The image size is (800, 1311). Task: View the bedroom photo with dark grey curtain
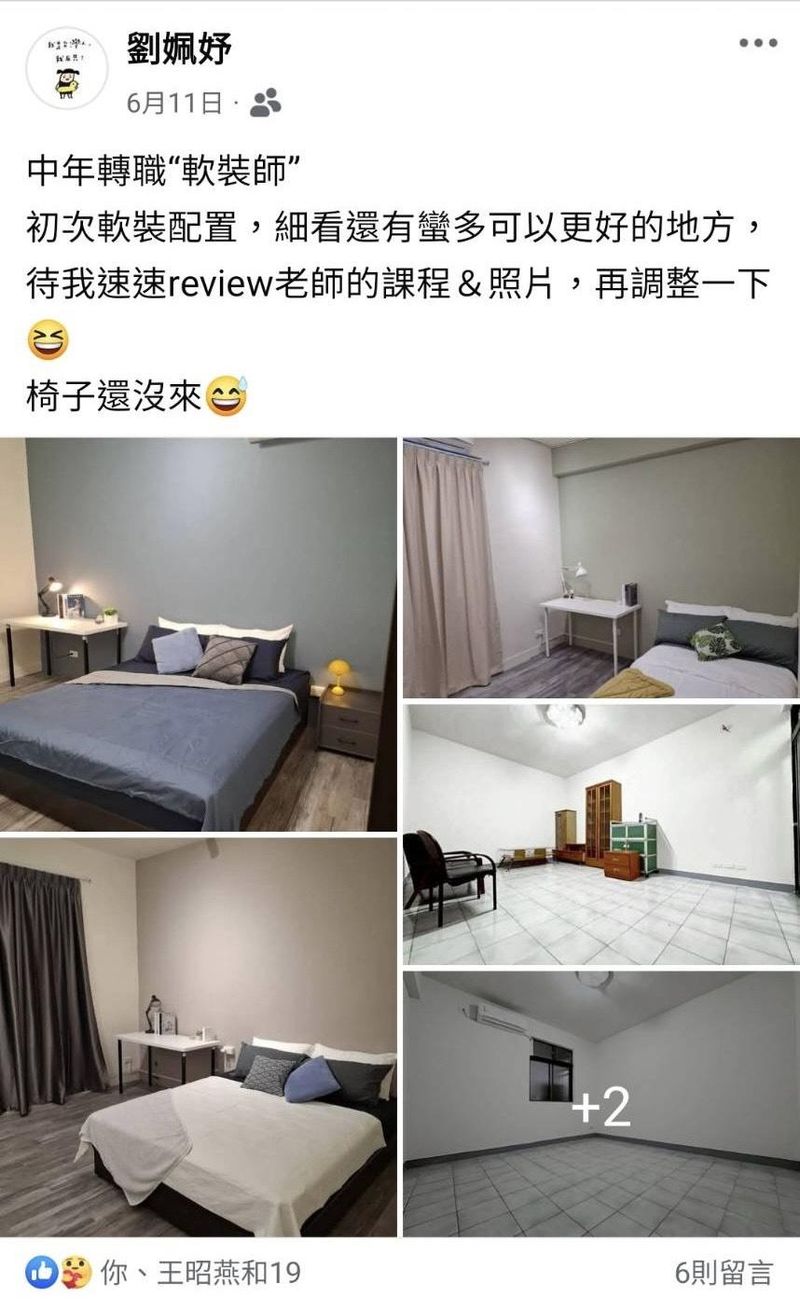tap(198, 1037)
